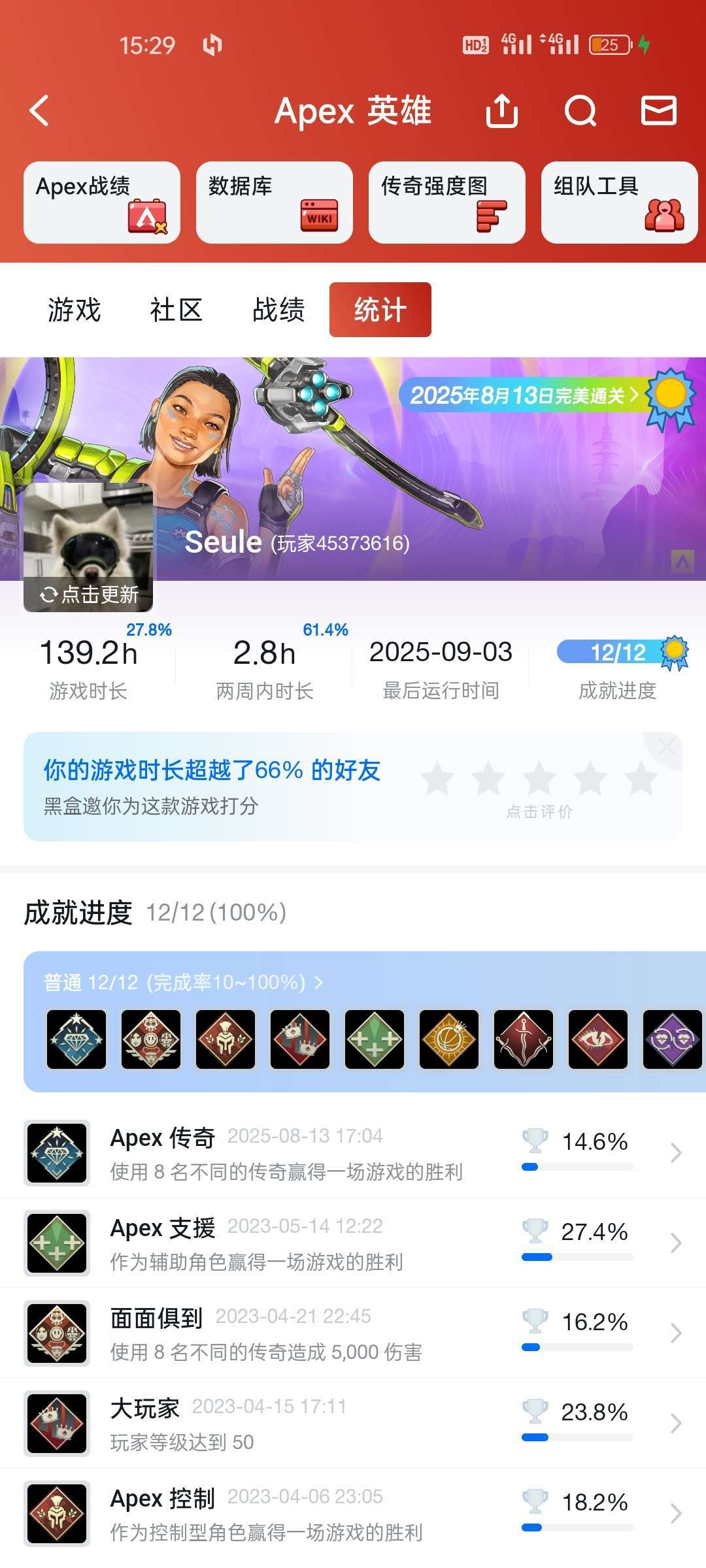Tap 点击更新 on the avatar
706x1568 pixels.
89,595
